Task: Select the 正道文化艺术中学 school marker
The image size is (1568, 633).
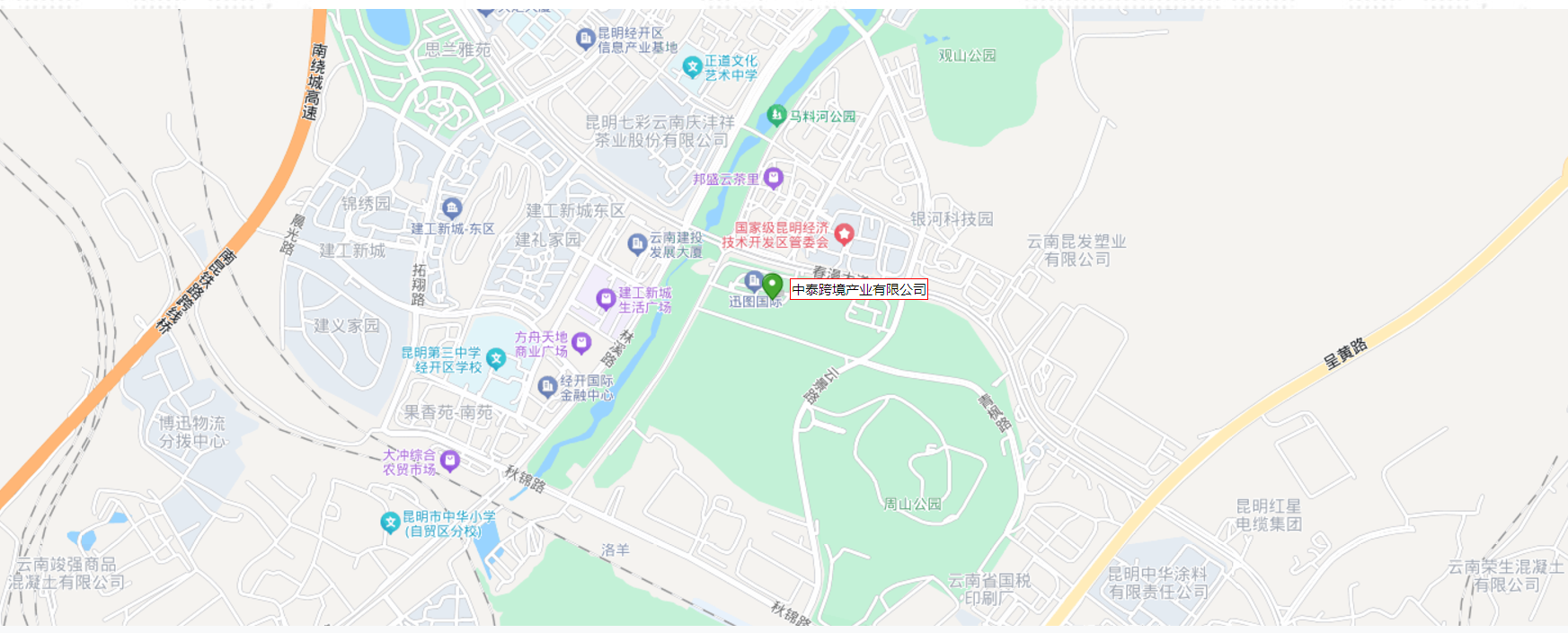Action: click(692, 67)
